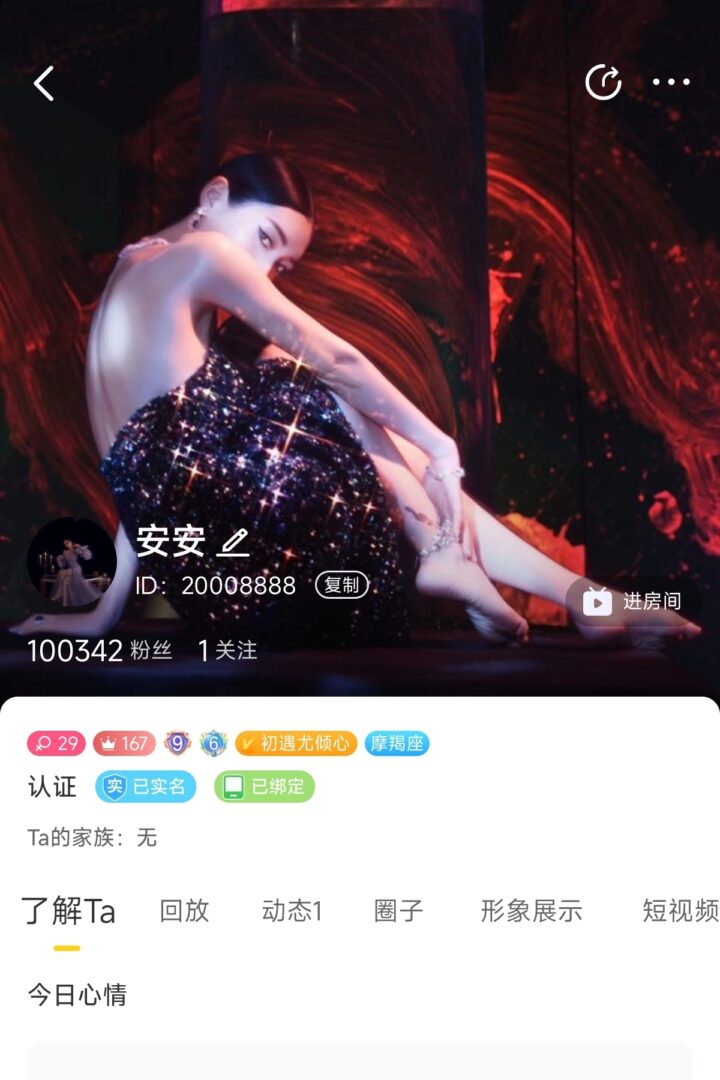Select the 了解Ta tab

[x=68, y=912]
